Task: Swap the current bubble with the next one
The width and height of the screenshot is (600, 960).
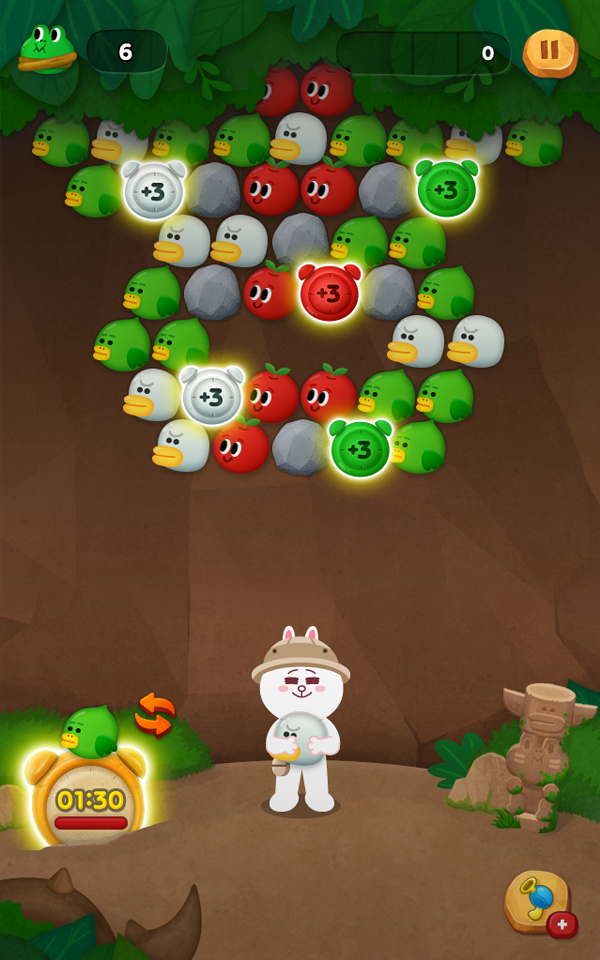Action: 155,713
